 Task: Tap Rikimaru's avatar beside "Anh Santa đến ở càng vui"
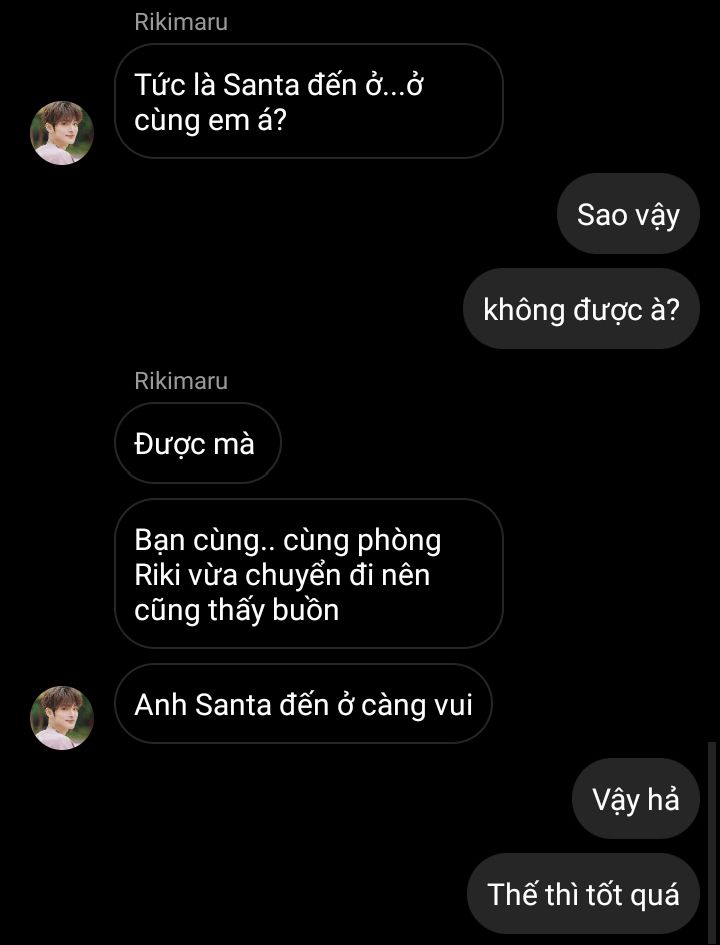pos(62,717)
